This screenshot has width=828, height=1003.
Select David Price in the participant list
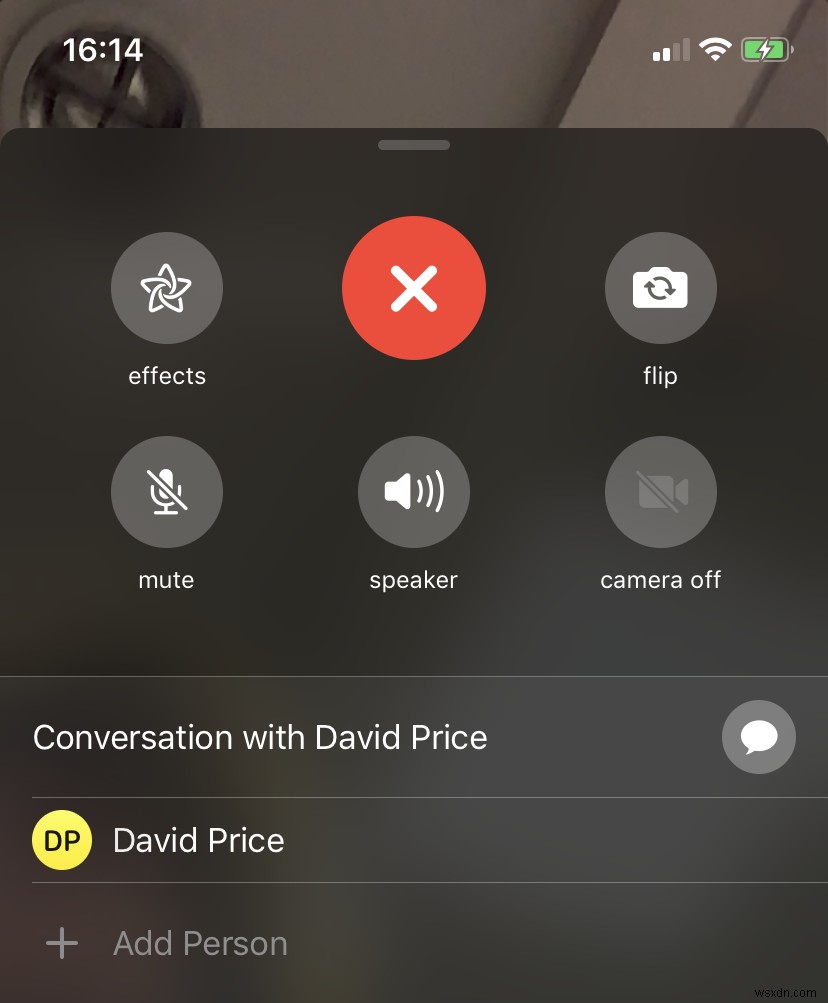[x=198, y=840]
